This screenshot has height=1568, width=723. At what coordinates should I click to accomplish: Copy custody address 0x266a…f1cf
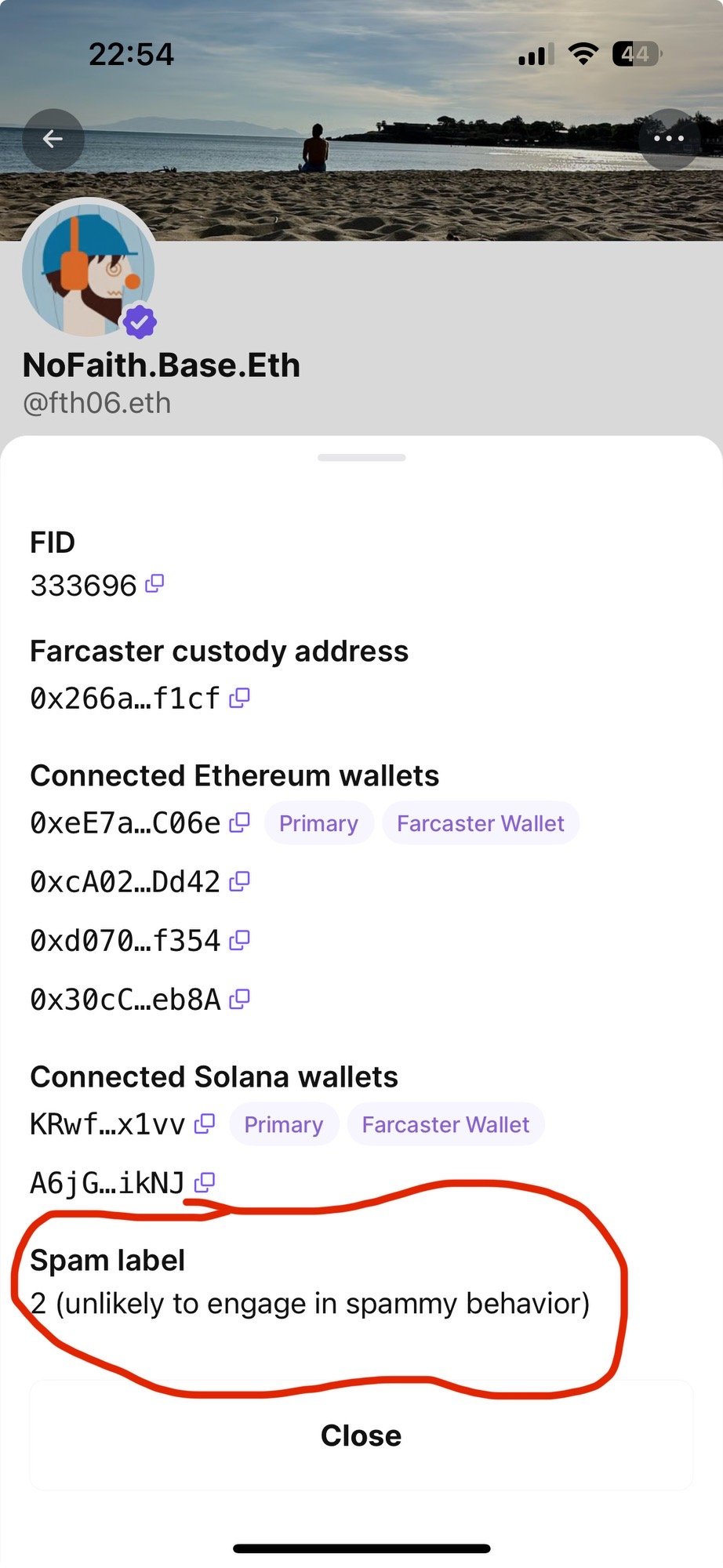coord(239,697)
